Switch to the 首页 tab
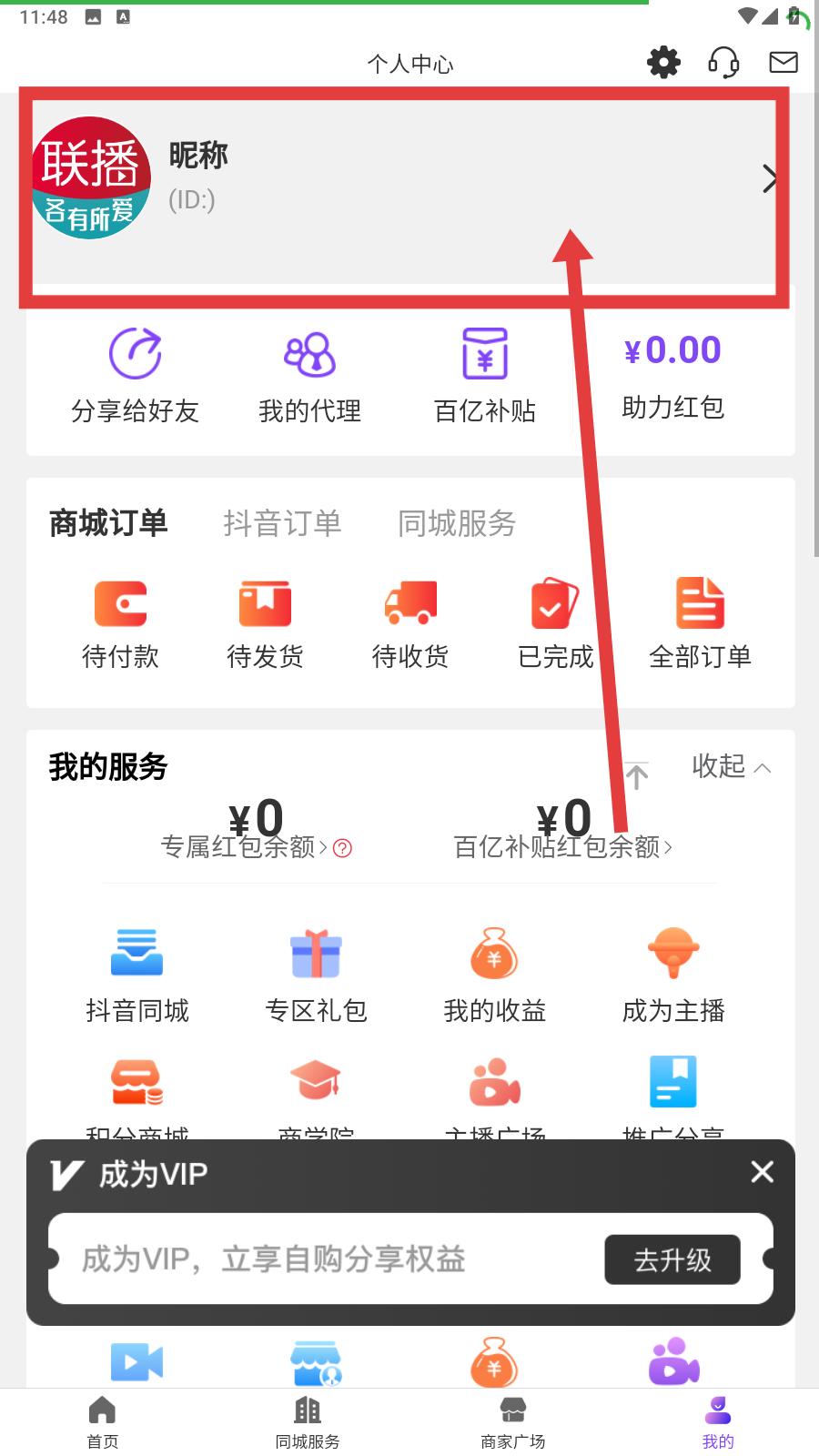The height and width of the screenshot is (1456, 819). [x=102, y=1422]
